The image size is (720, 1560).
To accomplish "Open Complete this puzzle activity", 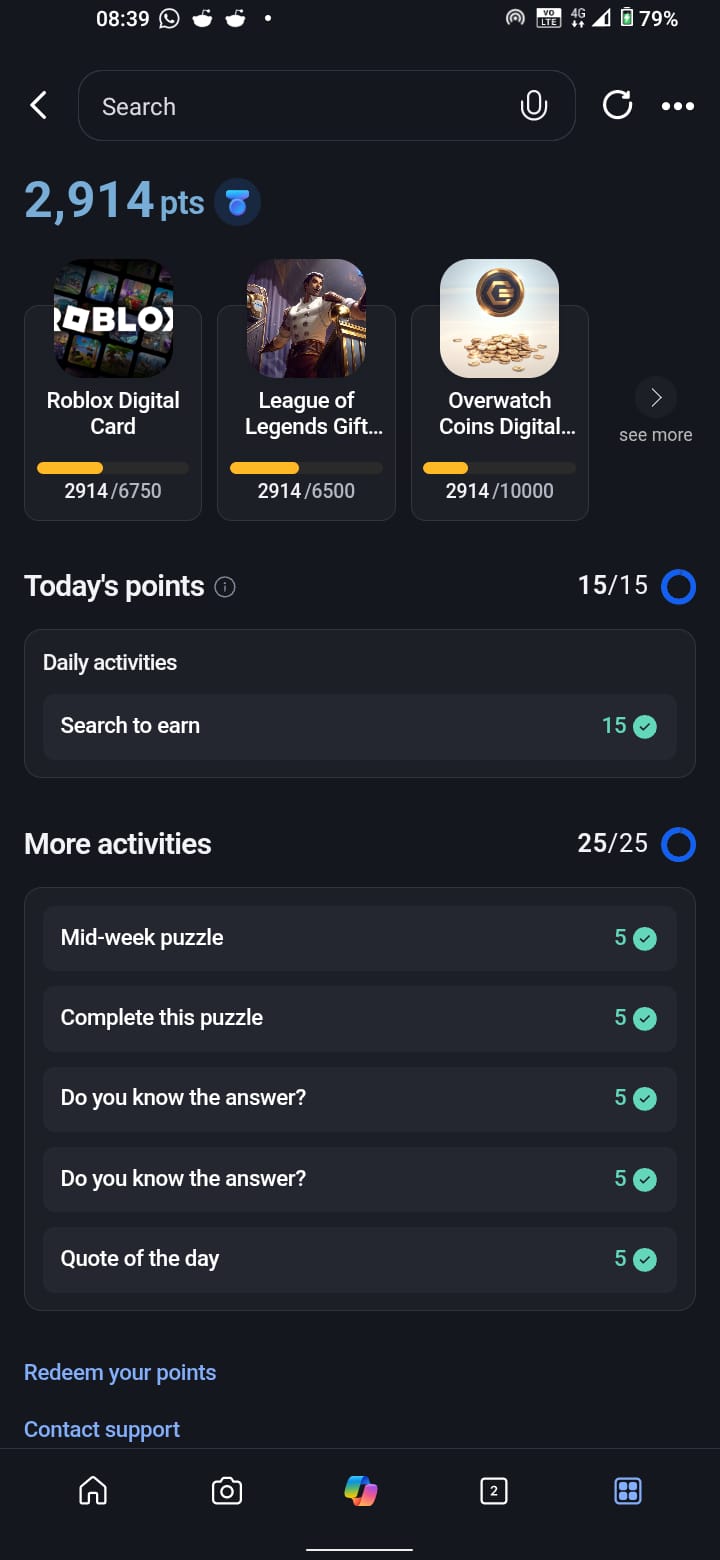I will tap(359, 1018).
